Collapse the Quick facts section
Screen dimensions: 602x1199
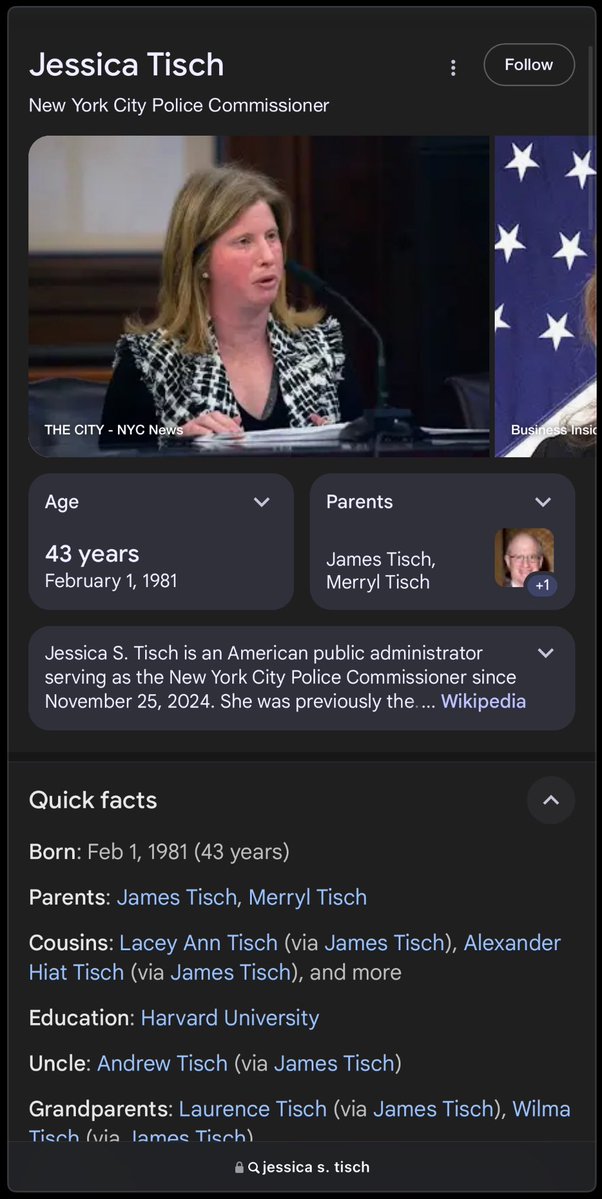click(x=550, y=800)
